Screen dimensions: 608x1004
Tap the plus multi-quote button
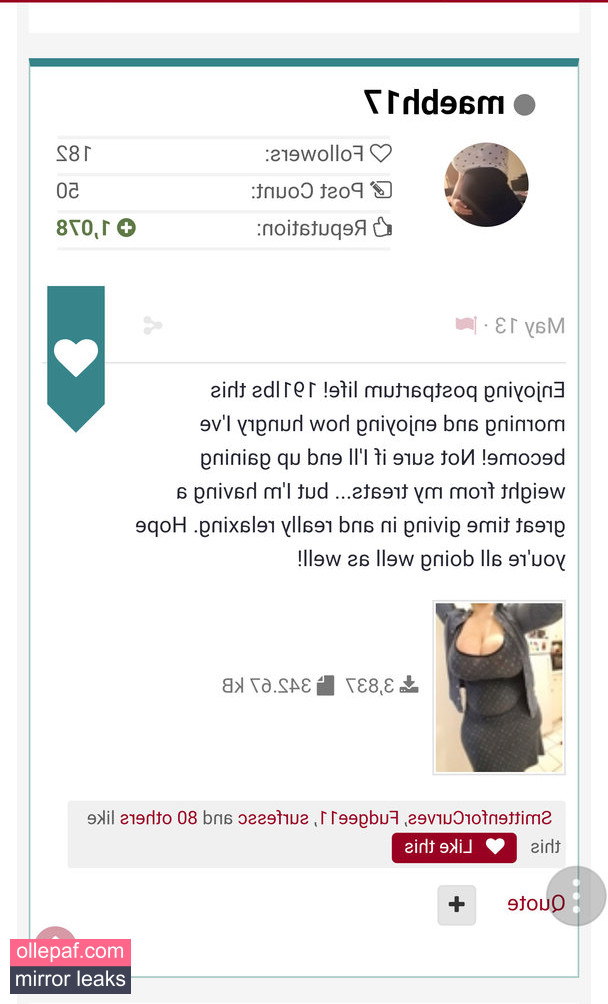(x=457, y=904)
